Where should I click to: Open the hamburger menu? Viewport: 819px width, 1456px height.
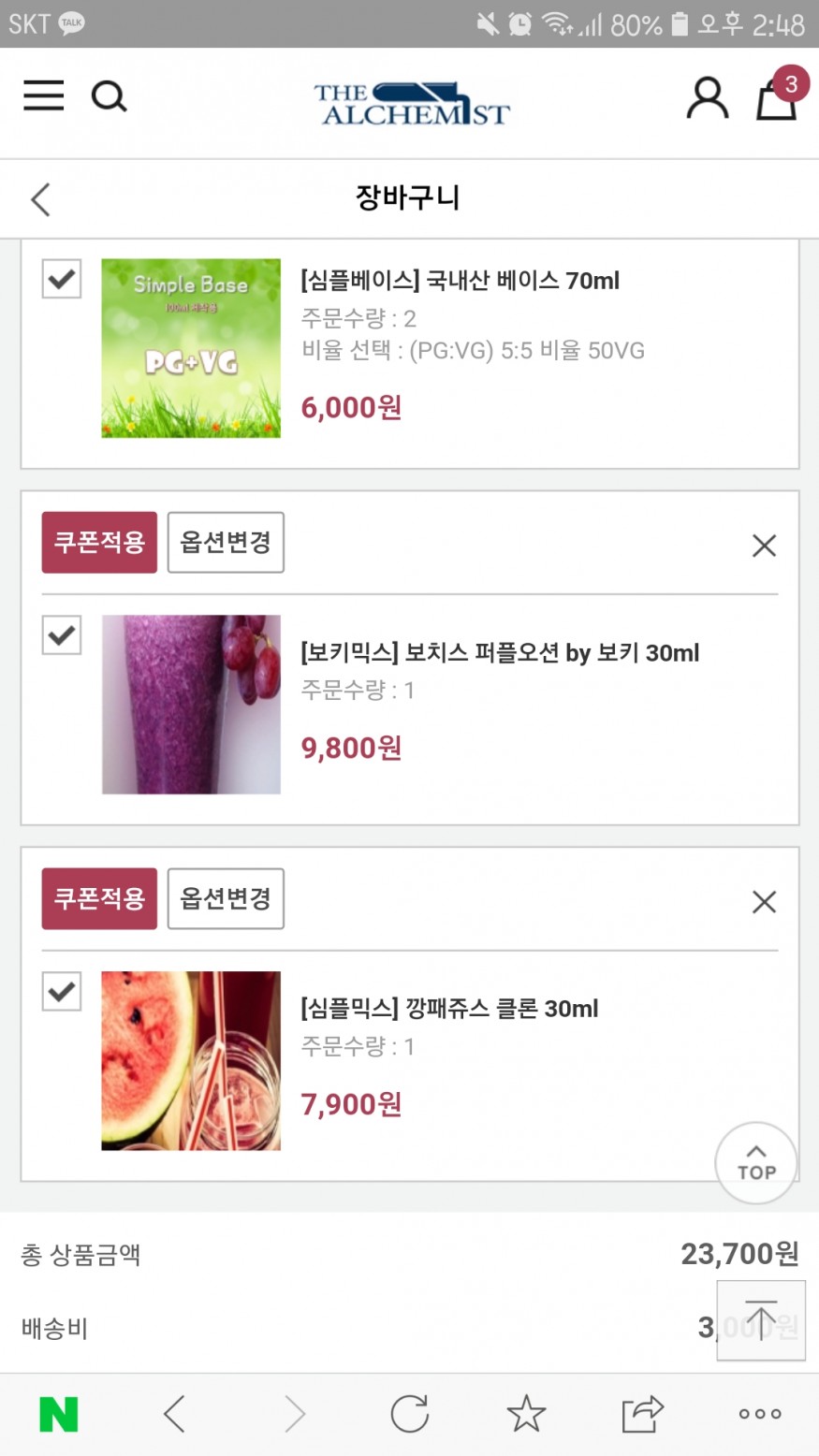pyautogui.click(x=44, y=95)
